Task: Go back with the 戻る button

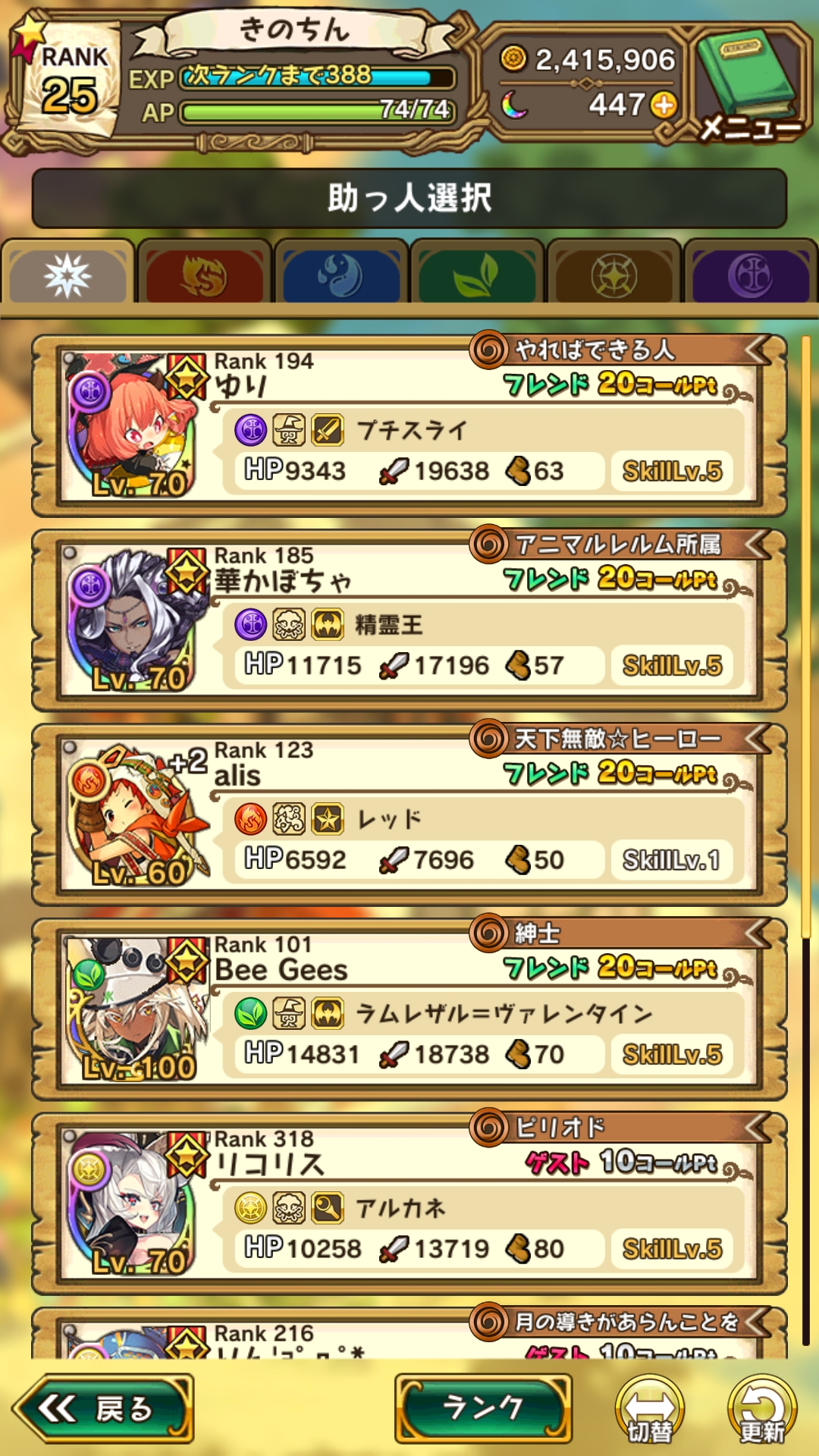Action: [x=102, y=1409]
